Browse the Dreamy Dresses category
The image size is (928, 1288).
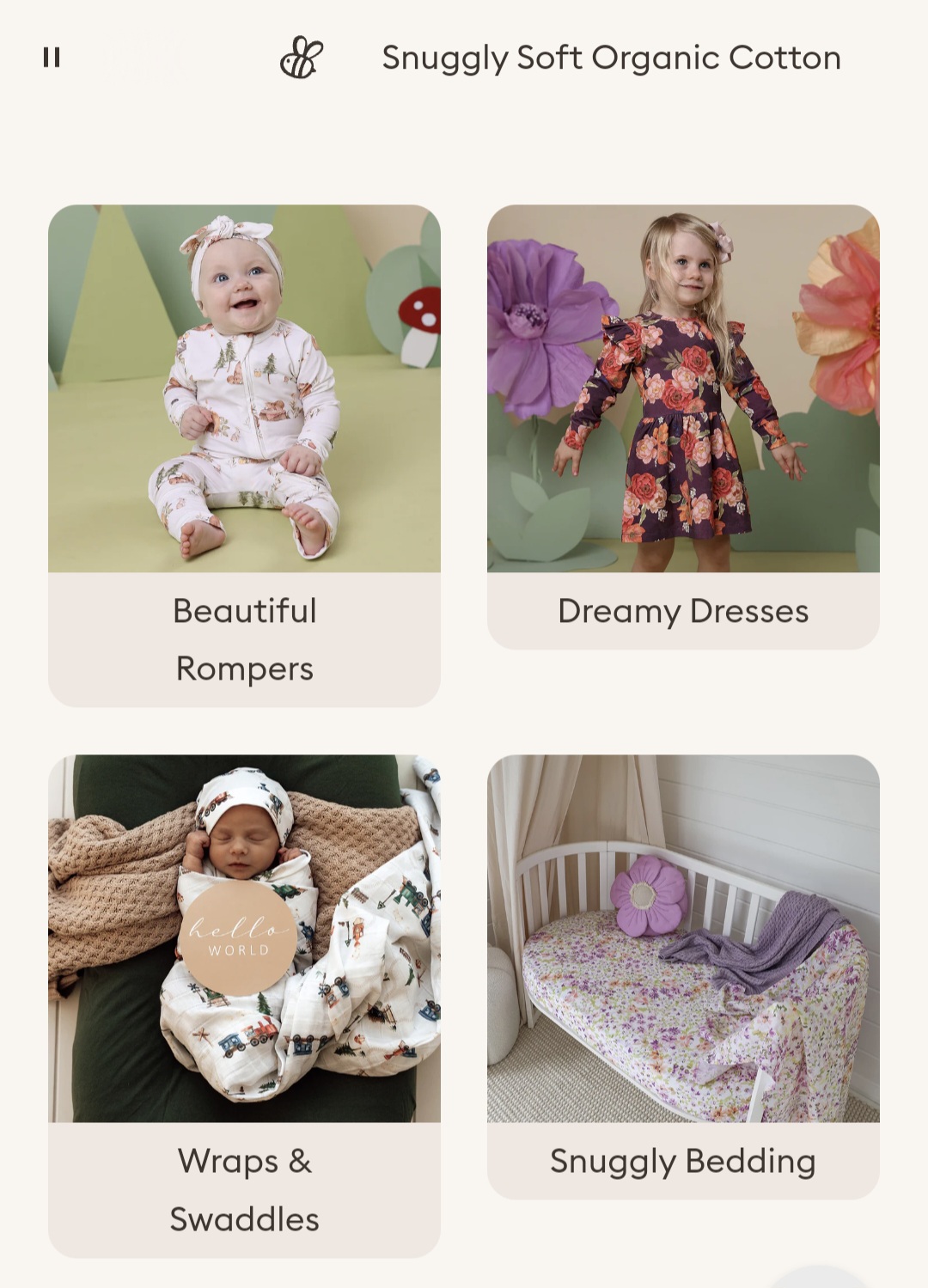(683, 426)
